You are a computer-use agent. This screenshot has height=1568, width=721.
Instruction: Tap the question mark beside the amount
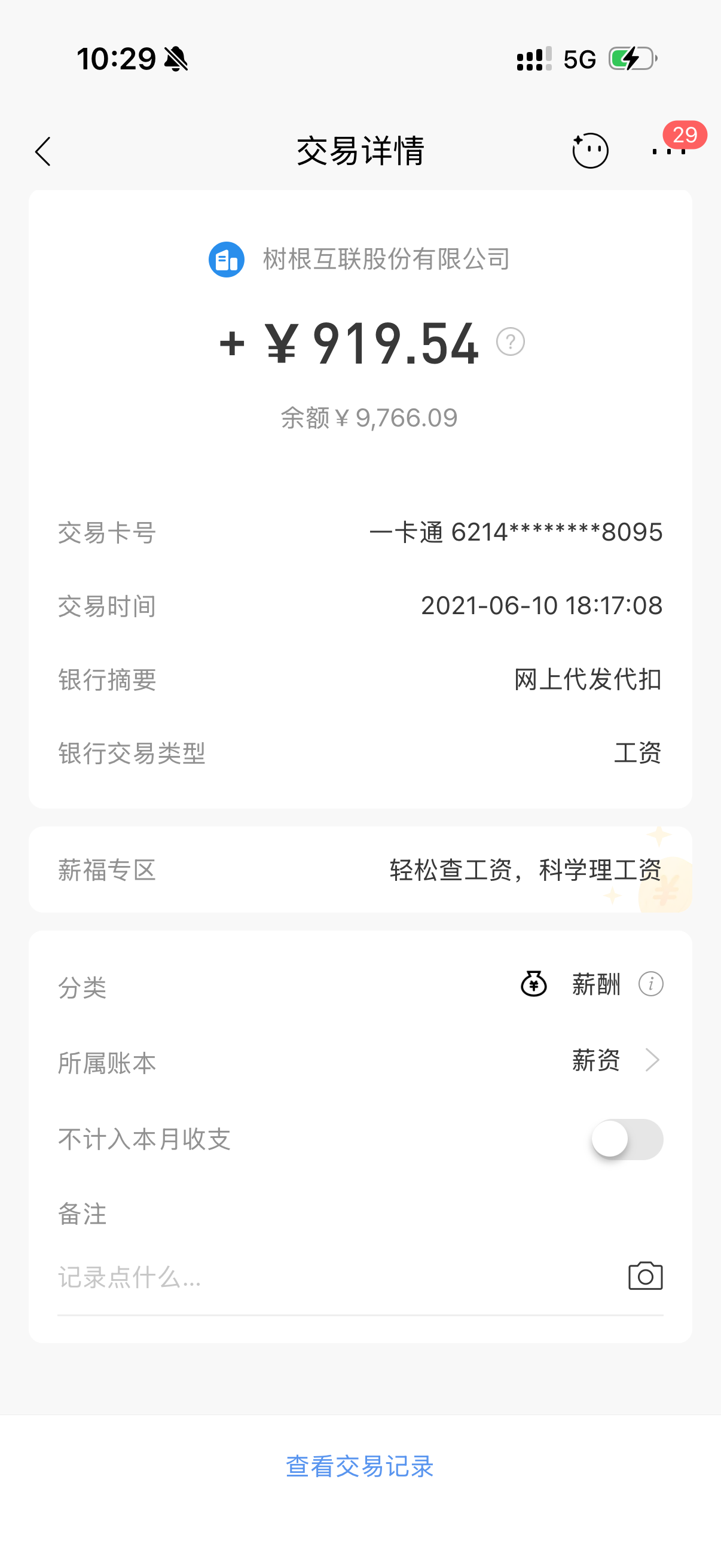pyautogui.click(x=510, y=341)
